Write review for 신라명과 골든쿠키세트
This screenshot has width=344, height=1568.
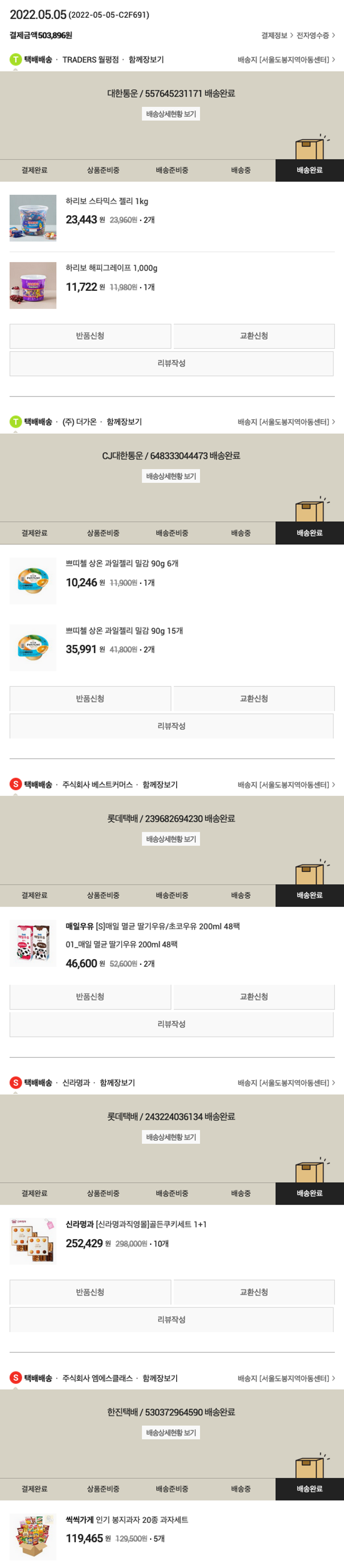(172, 1319)
